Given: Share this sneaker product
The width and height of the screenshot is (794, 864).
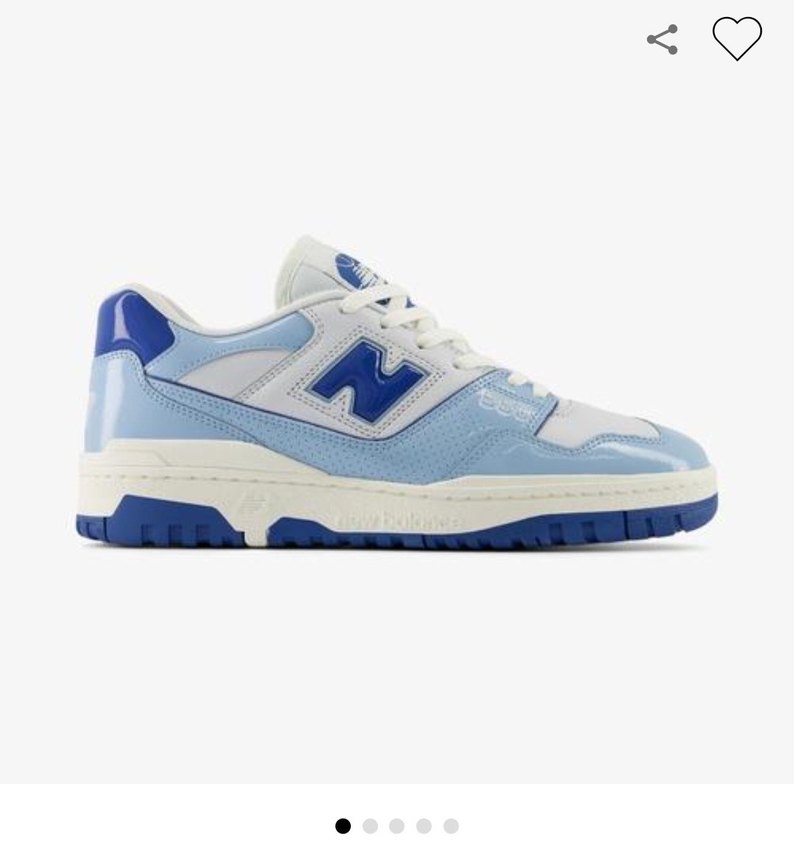Looking at the screenshot, I should [662, 40].
